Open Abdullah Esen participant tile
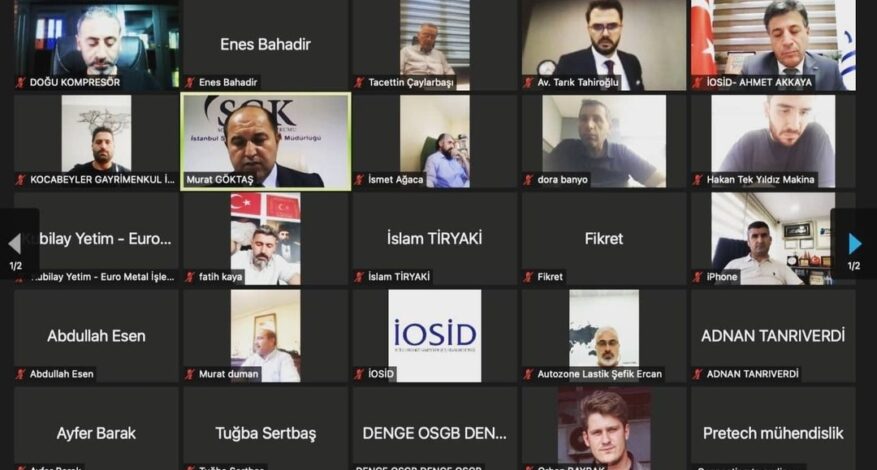Viewport: 877px width, 470px height. [x=96, y=336]
